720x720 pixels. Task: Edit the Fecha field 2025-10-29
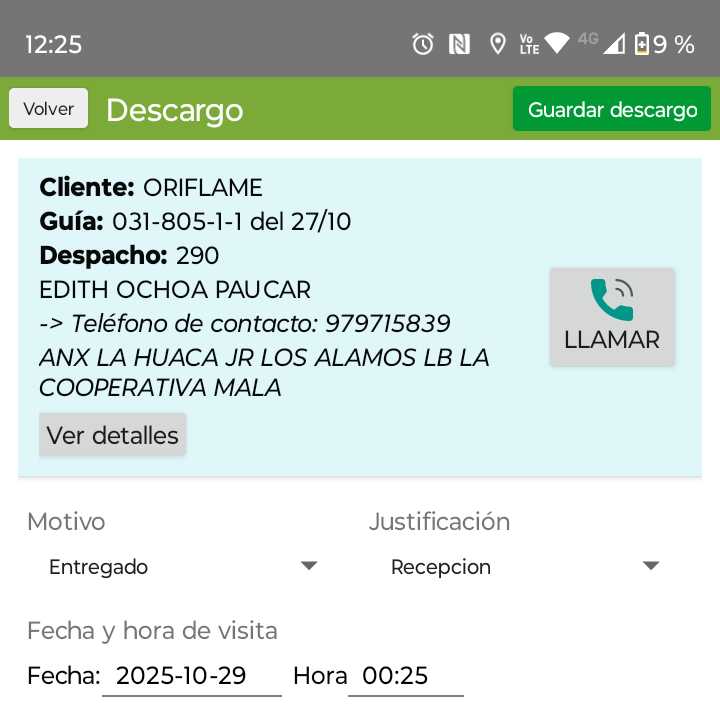point(191,676)
